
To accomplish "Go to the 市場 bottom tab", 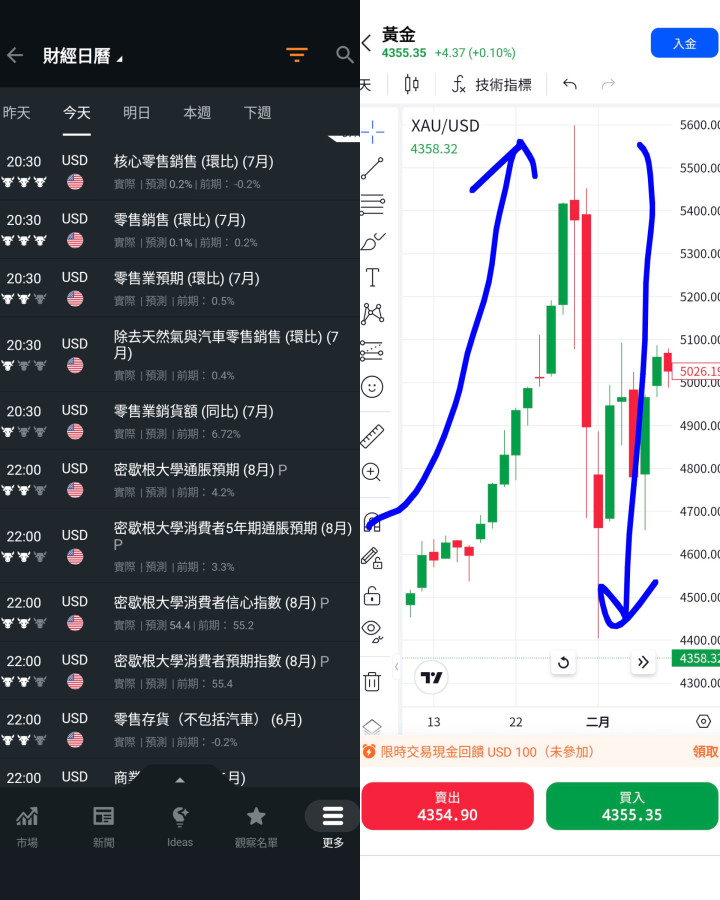I will point(27,827).
